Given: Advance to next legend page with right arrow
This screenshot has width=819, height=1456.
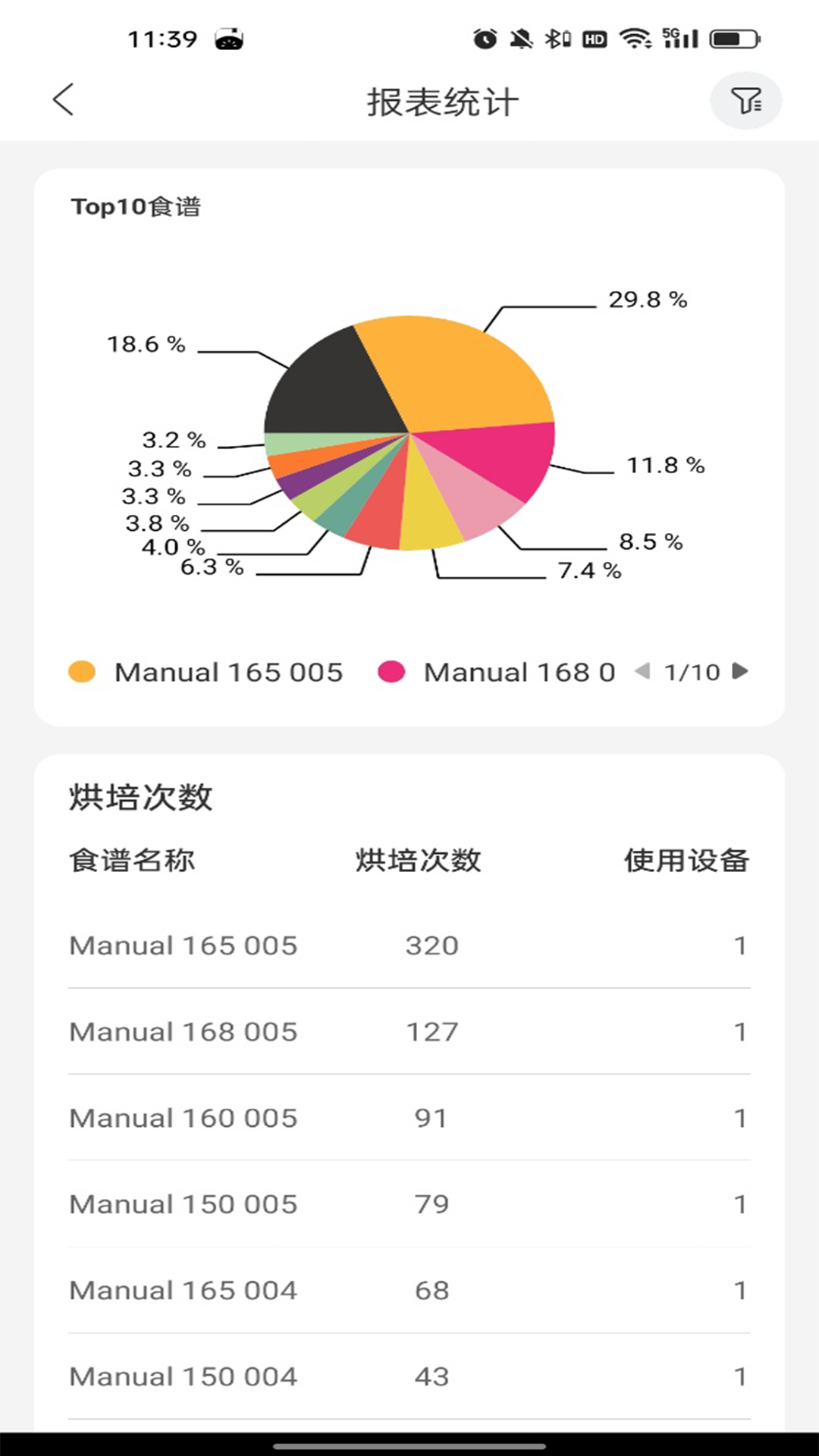Looking at the screenshot, I should pyautogui.click(x=739, y=672).
